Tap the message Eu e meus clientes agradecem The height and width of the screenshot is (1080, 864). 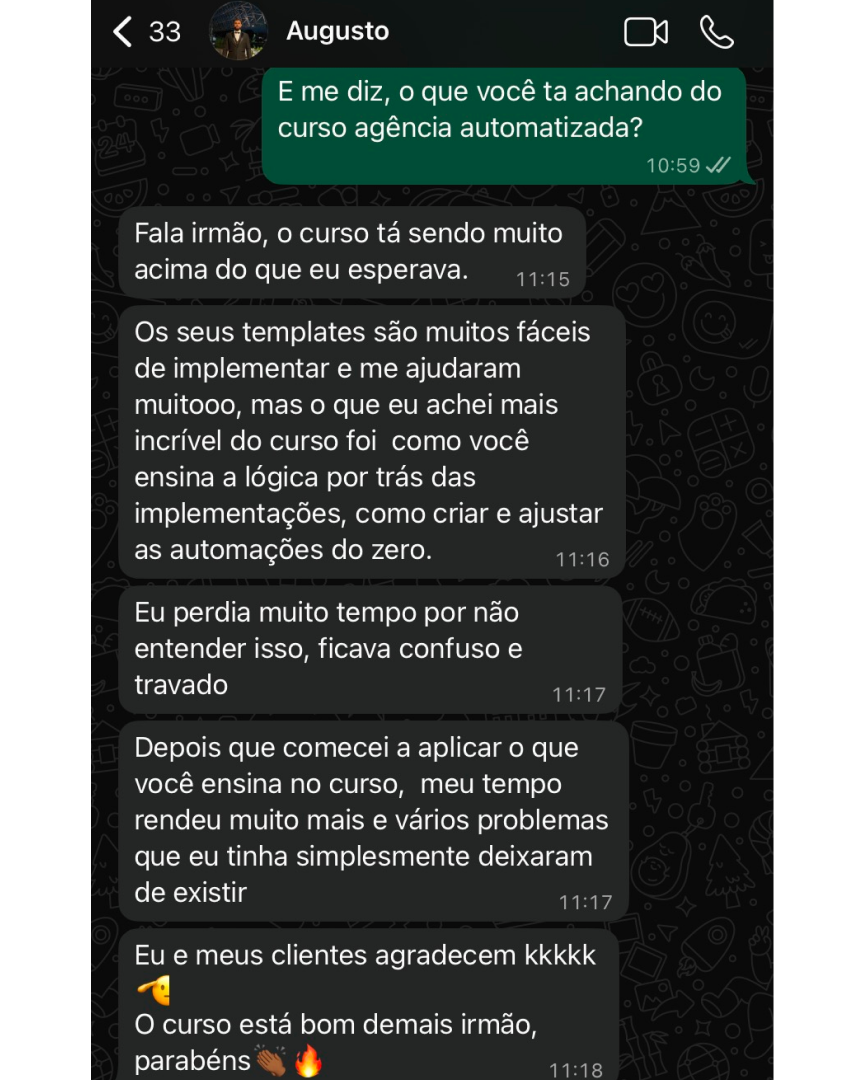tap(365, 955)
